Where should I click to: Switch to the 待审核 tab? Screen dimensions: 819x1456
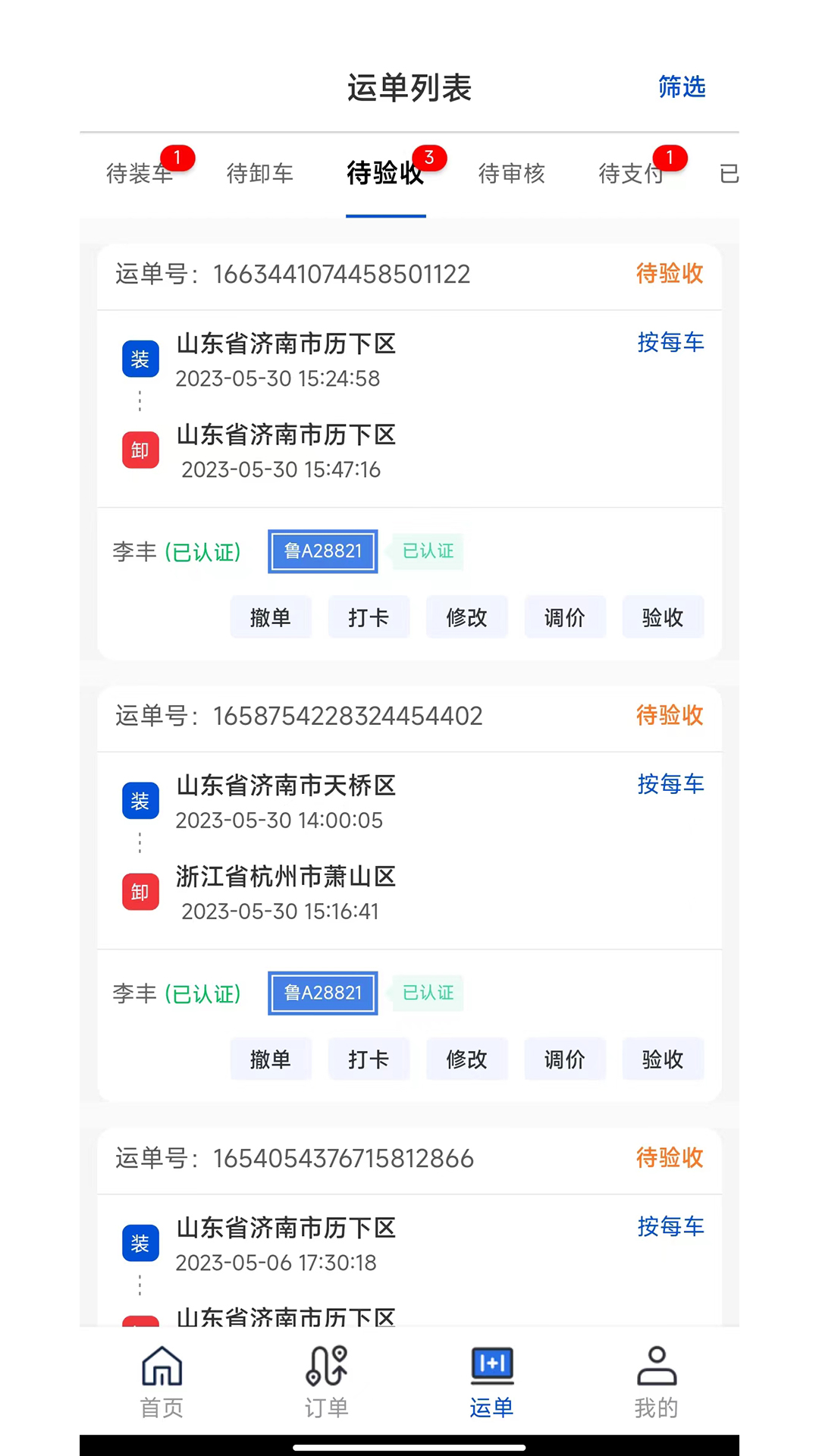click(512, 174)
